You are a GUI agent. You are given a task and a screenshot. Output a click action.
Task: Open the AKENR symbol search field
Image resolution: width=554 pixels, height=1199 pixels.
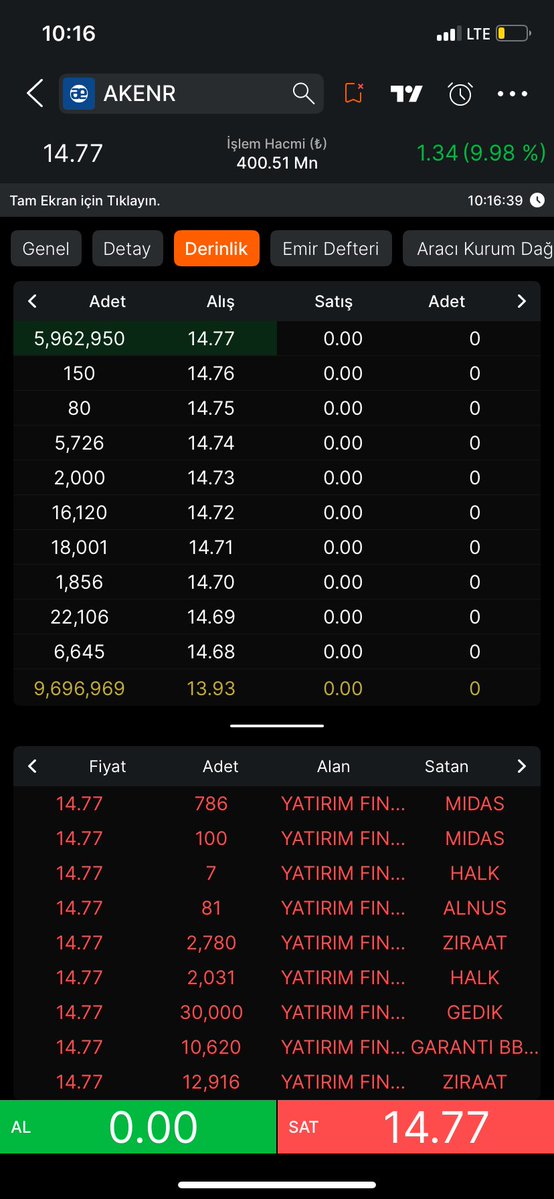pyautogui.click(x=191, y=93)
